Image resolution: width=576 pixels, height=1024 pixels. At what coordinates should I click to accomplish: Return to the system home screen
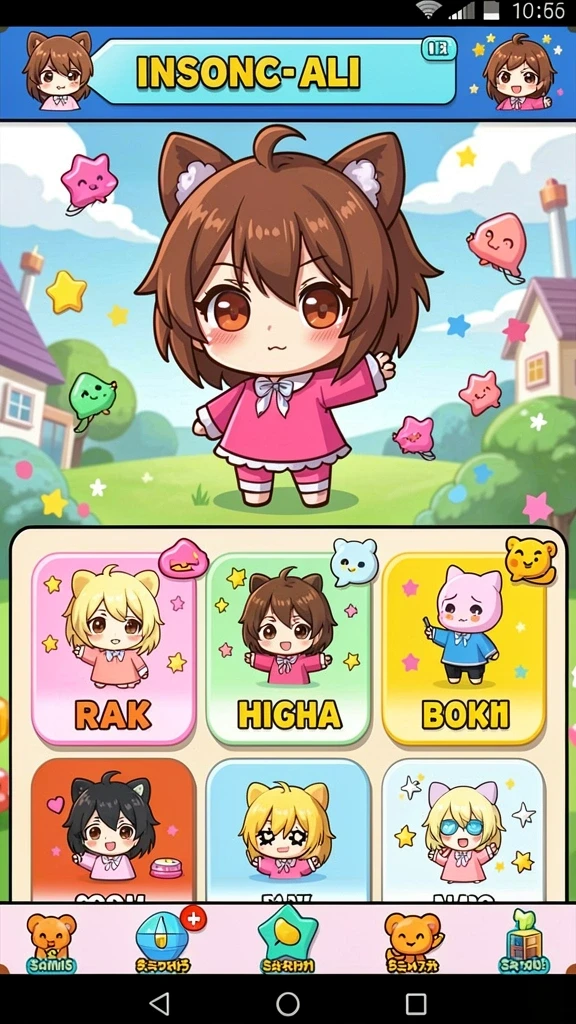pyautogui.click(x=288, y=1002)
